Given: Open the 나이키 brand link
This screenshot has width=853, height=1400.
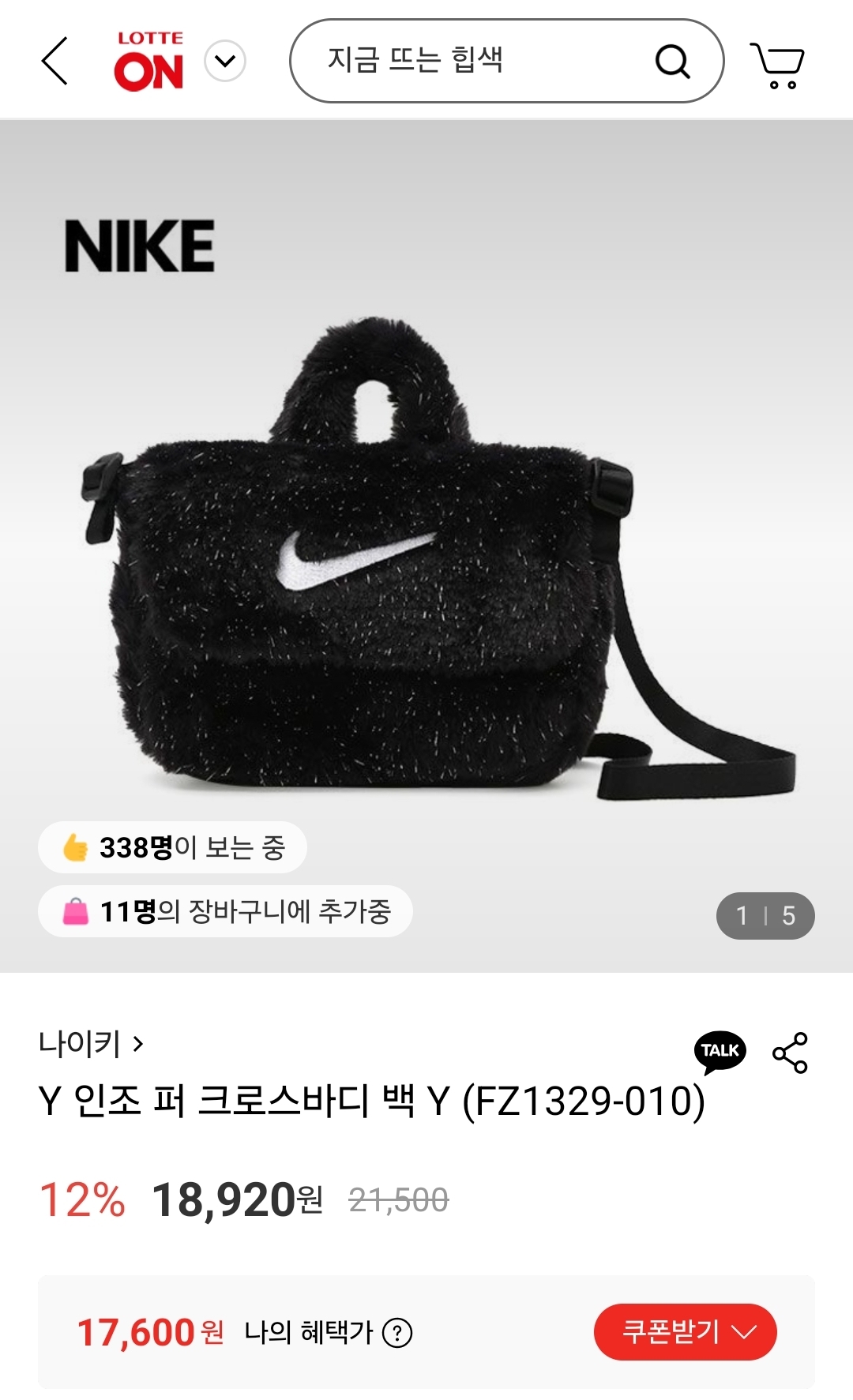Looking at the screenshot, I should [x=91, y=1044].
